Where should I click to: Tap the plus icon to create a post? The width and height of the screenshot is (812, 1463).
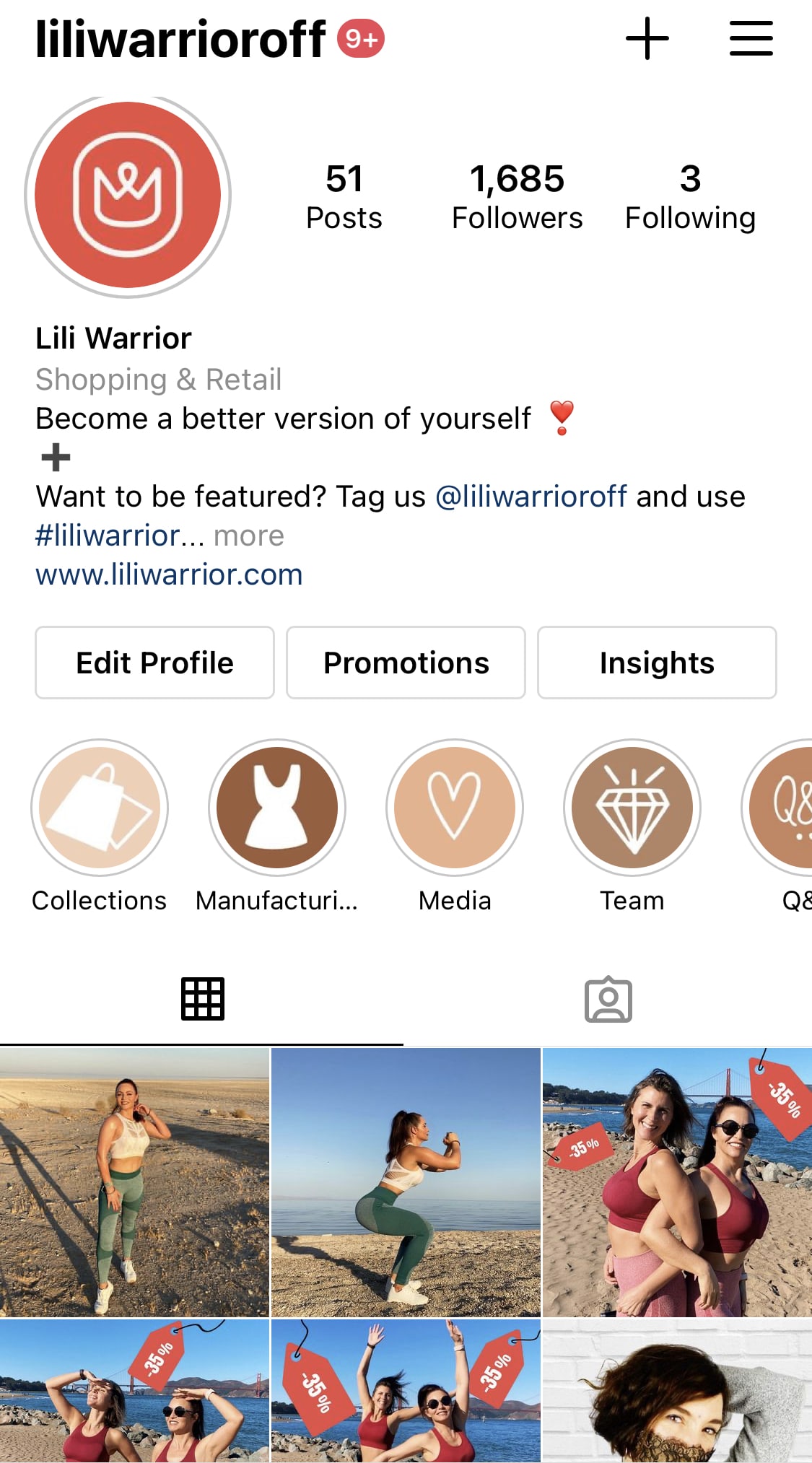pos(647,39)
